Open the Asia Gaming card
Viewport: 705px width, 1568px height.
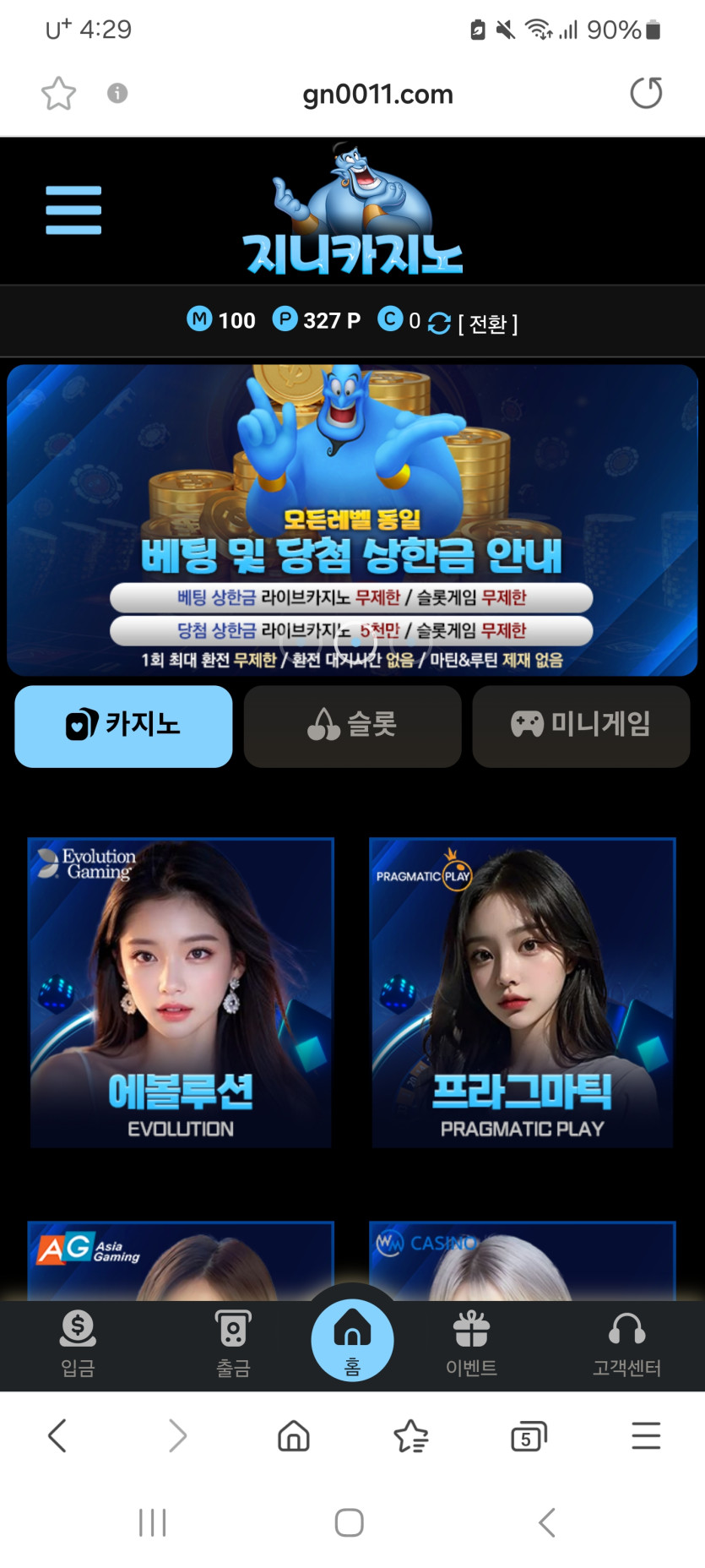point(181,1260)
